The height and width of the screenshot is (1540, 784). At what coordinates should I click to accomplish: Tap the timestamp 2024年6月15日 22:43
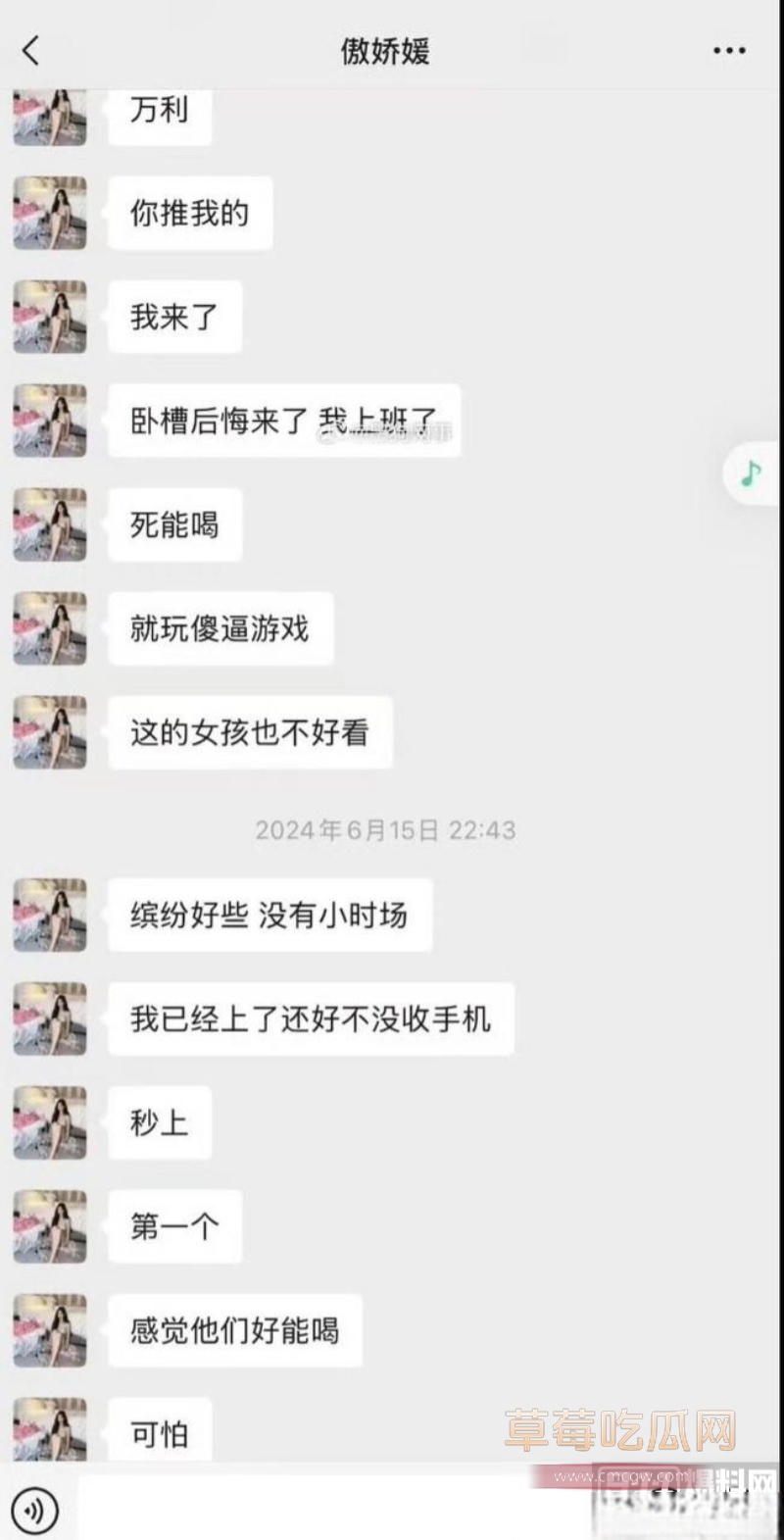click(x=385, y=830)
